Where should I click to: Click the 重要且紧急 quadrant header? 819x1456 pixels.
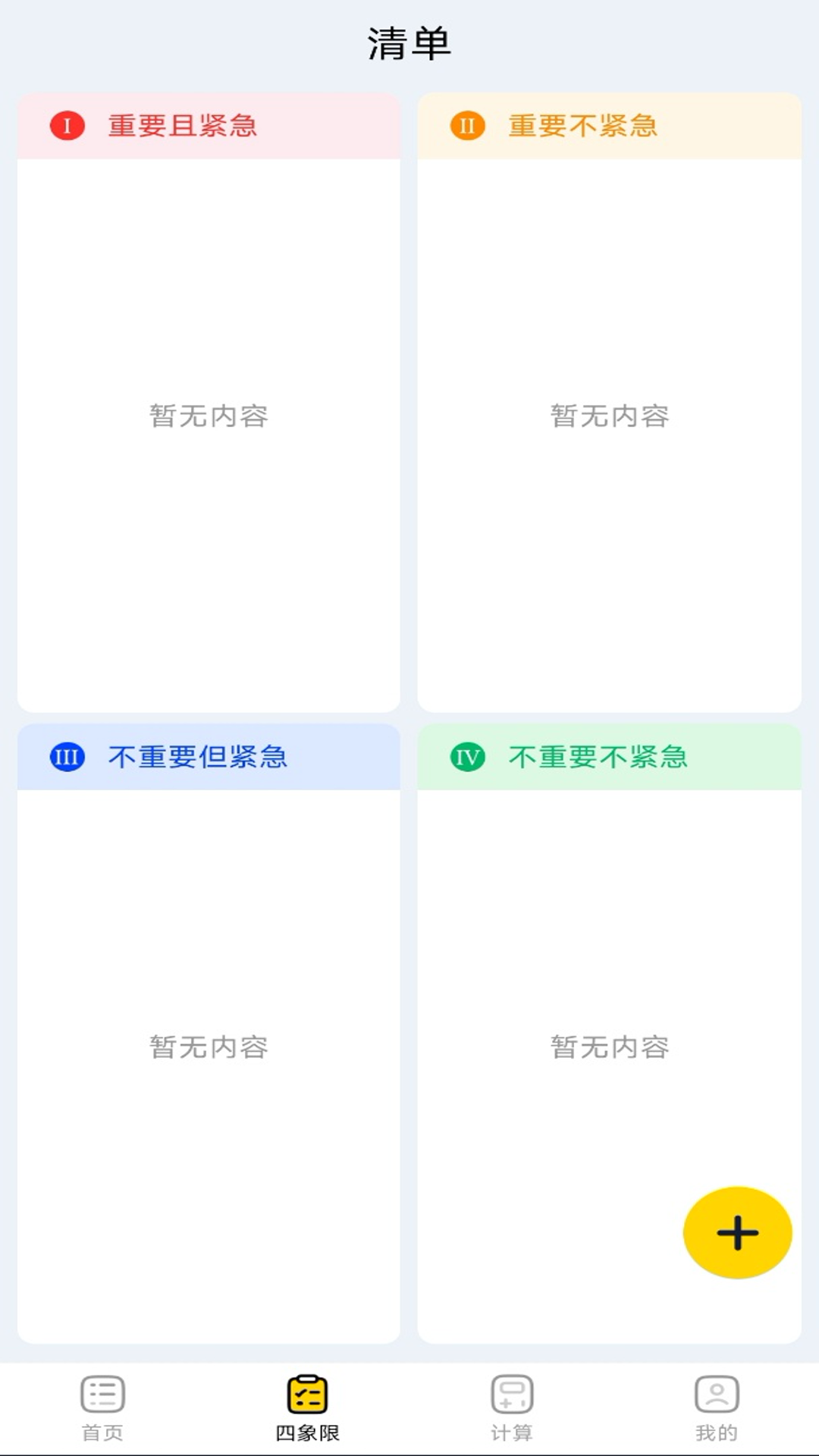tap(182, 127)
